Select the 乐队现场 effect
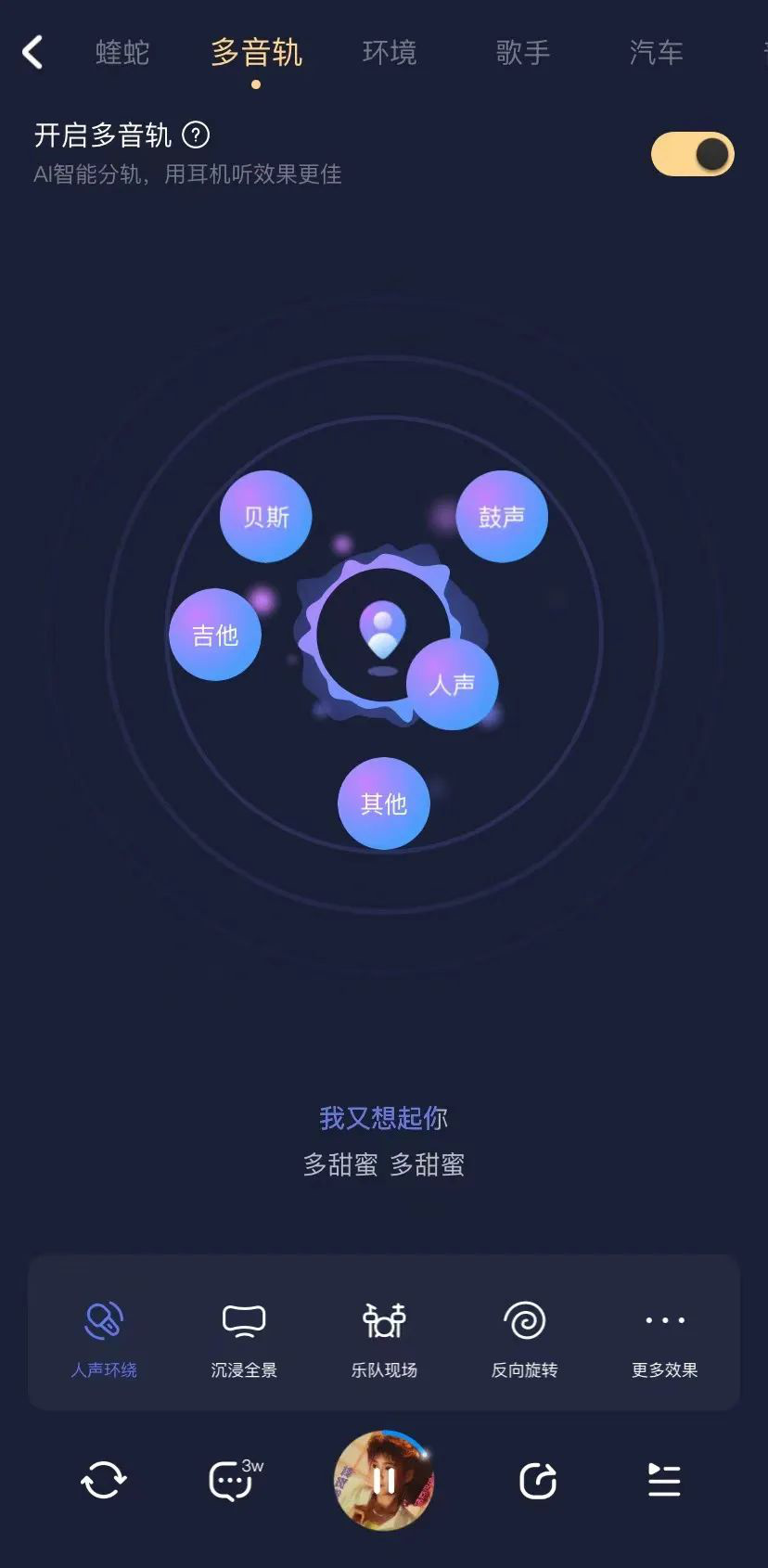The width and height of the screenshot is (768, 1568). (384, 1334)
